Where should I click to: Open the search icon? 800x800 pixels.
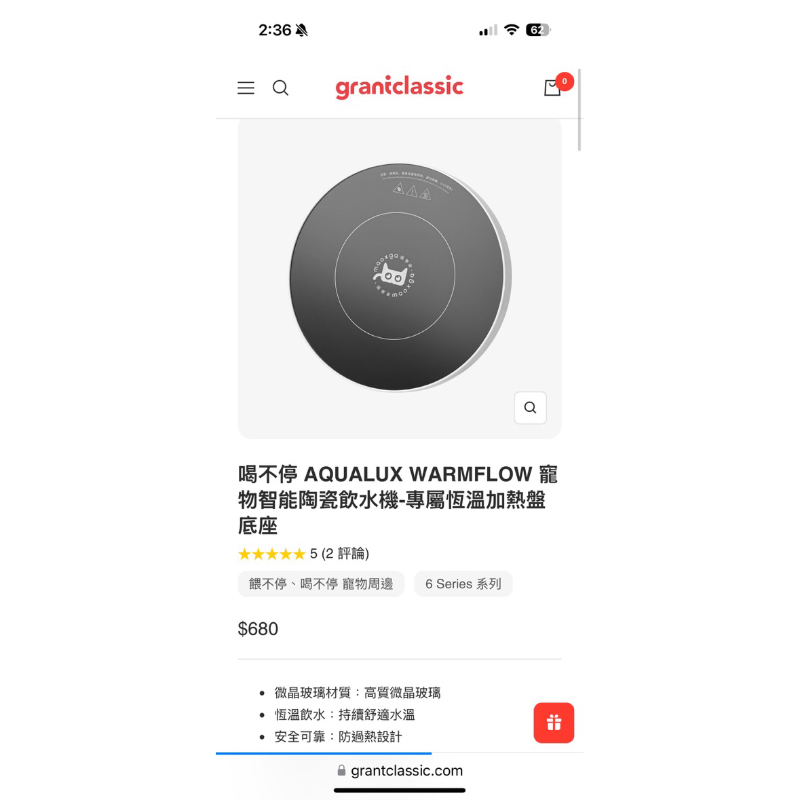pyautogui.click(x=281, y=88)
